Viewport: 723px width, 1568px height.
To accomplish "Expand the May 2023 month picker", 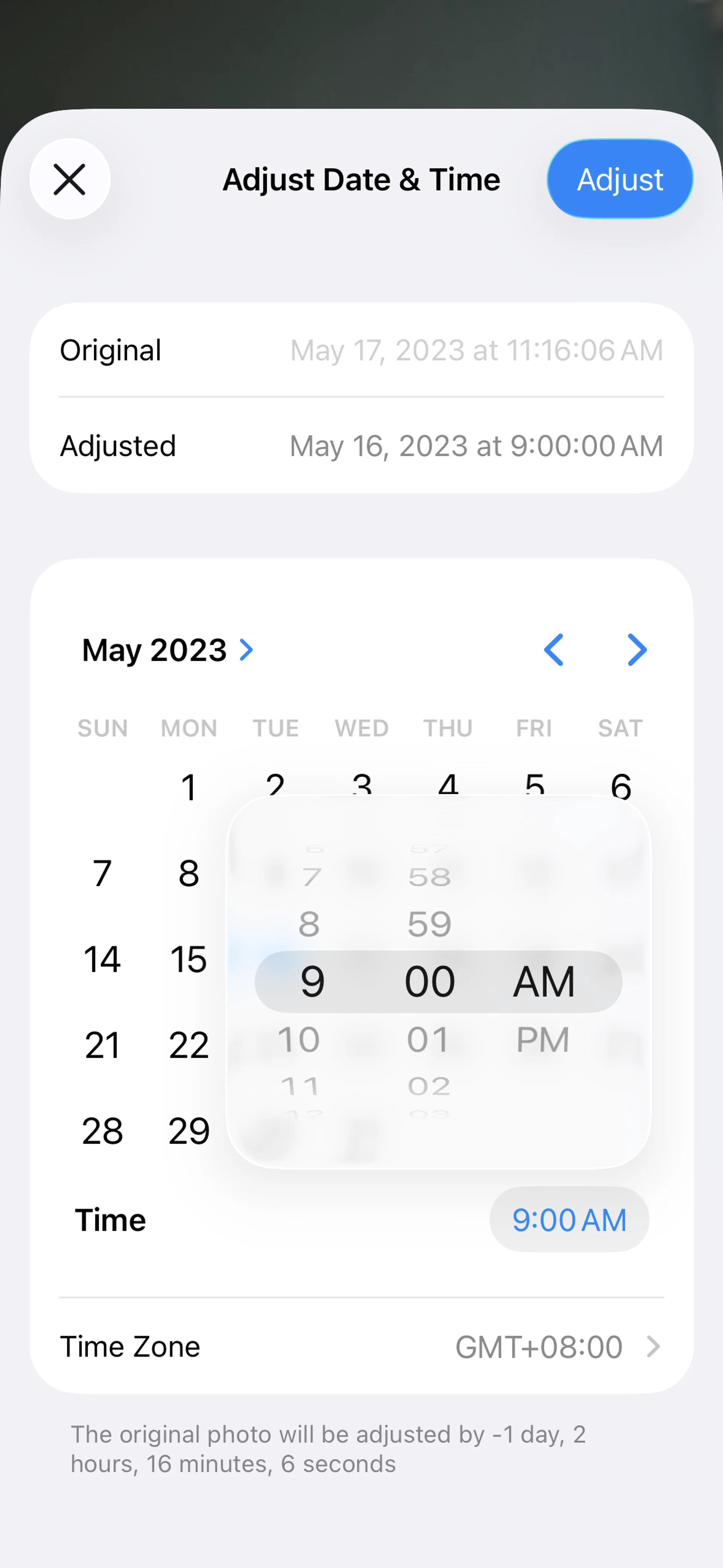I will pos(168,650).
